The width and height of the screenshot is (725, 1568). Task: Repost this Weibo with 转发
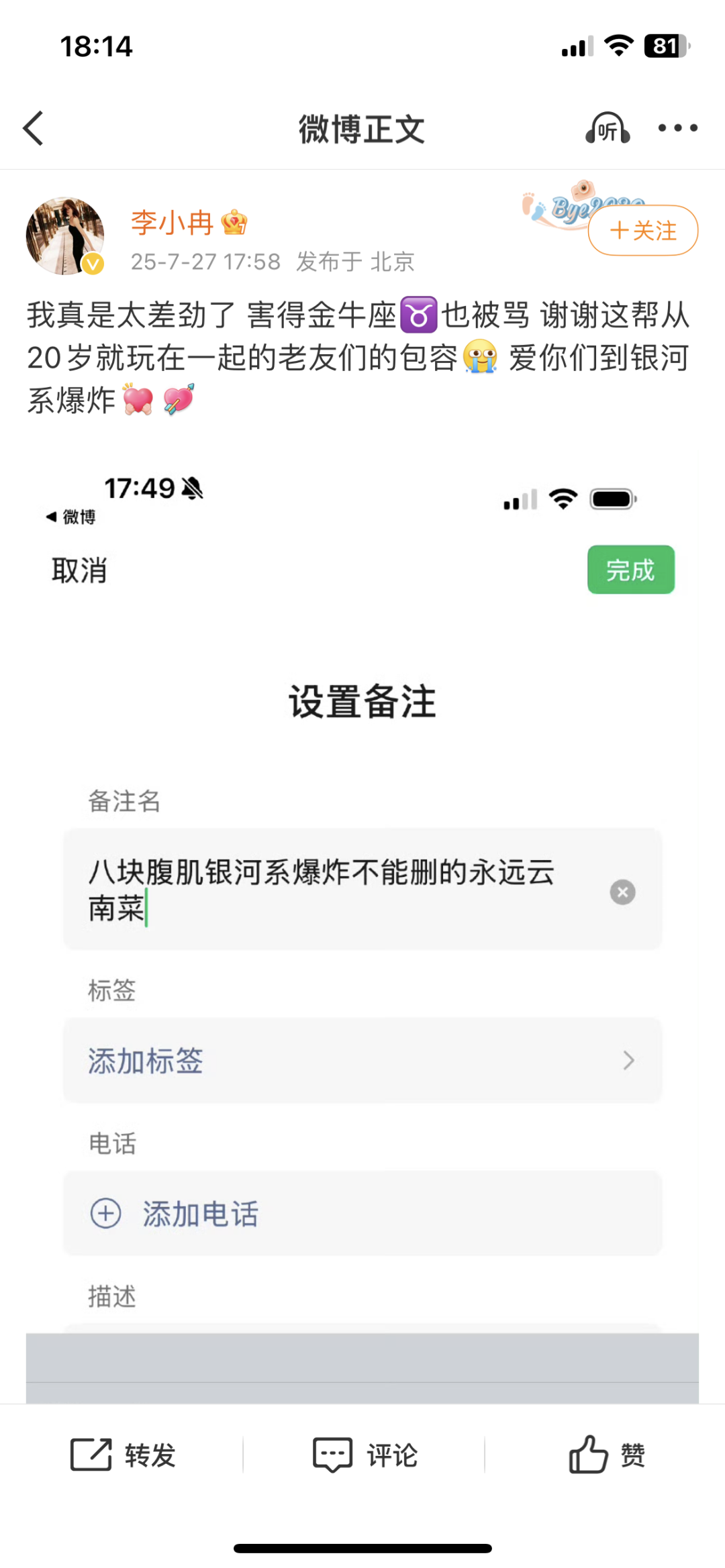click(124, 1455)
